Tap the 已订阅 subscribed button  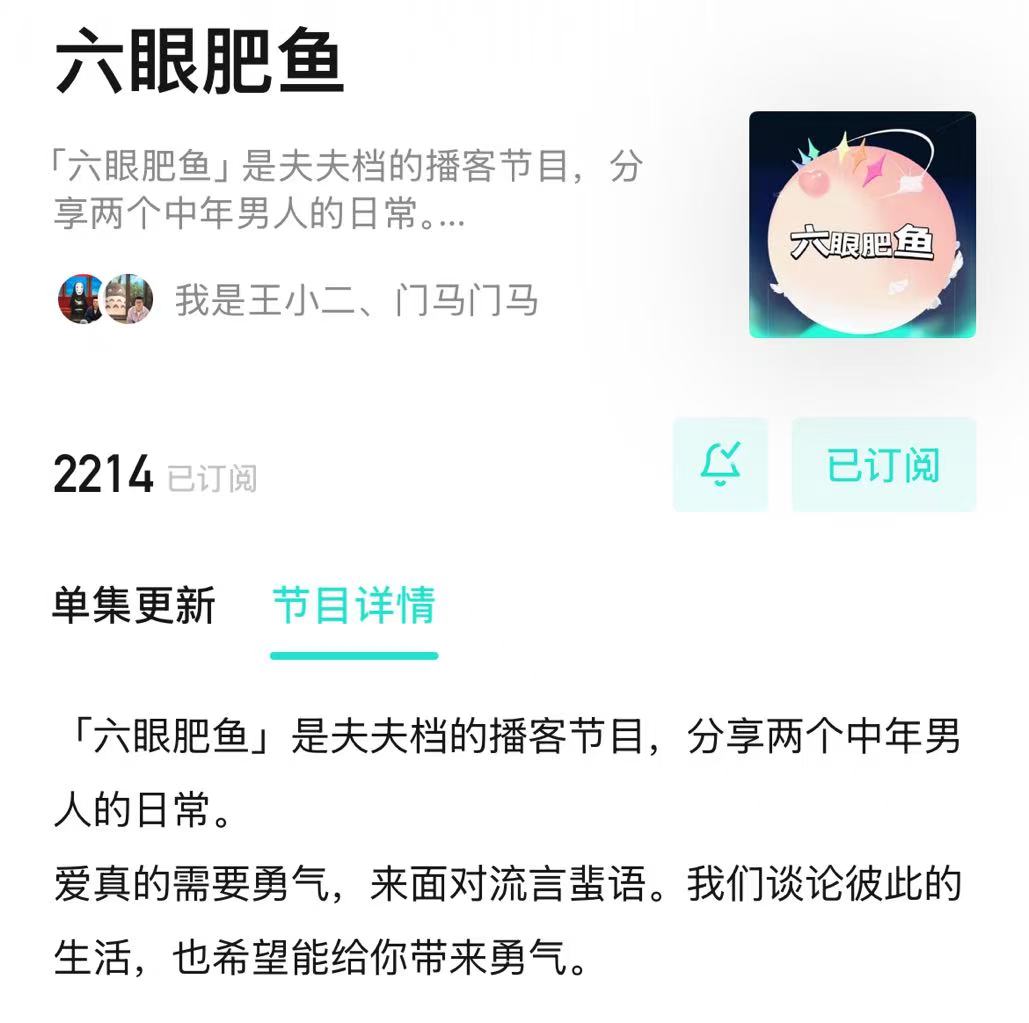coord(883,465)
